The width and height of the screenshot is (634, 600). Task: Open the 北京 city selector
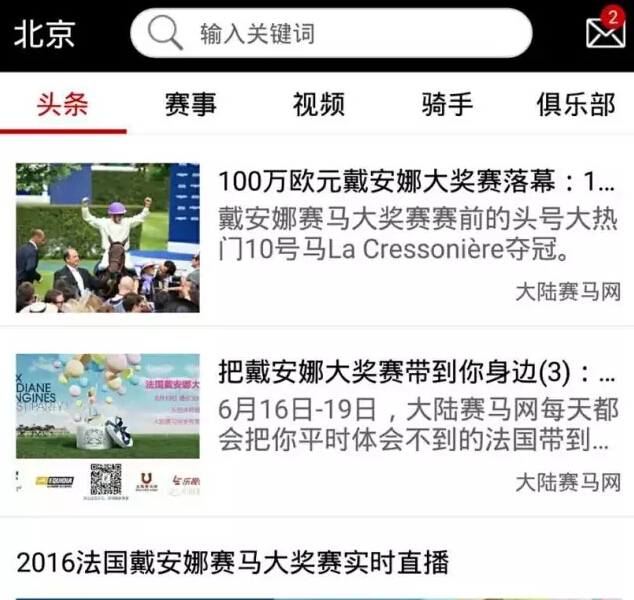point(44,34)
